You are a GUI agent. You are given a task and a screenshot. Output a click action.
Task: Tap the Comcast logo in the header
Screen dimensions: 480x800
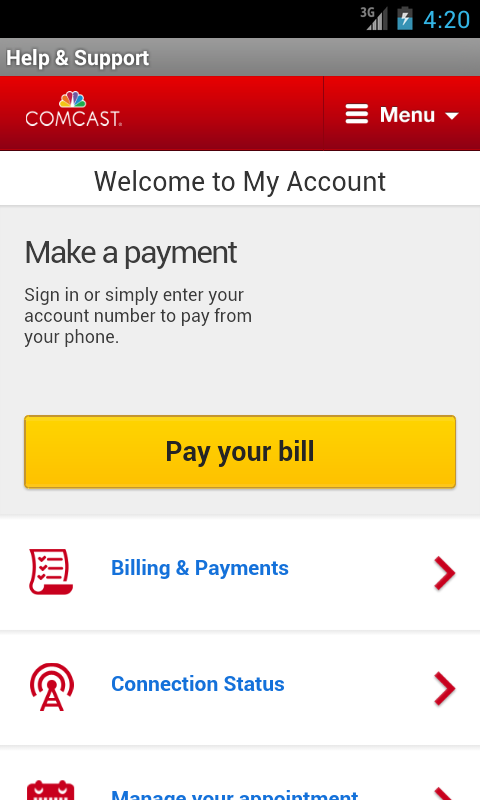pos(73,109)
